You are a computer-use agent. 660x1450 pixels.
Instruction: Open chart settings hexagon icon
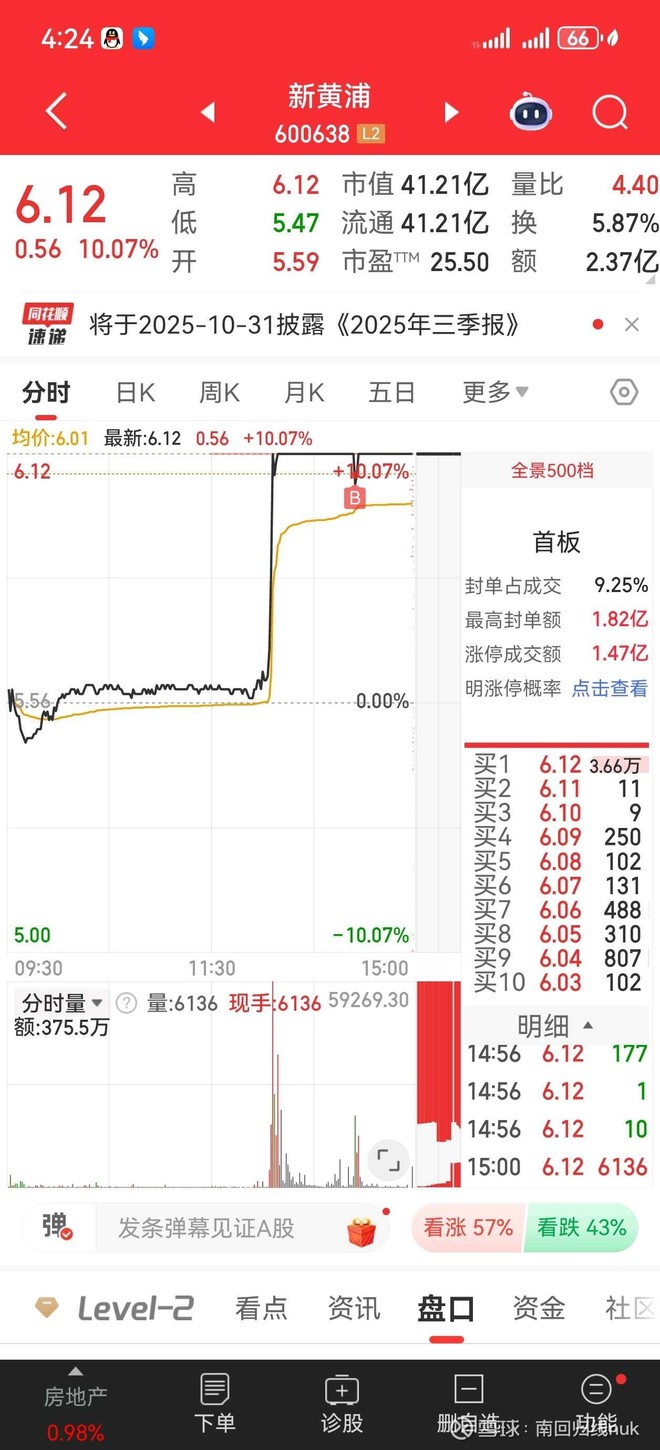[623, 392]
